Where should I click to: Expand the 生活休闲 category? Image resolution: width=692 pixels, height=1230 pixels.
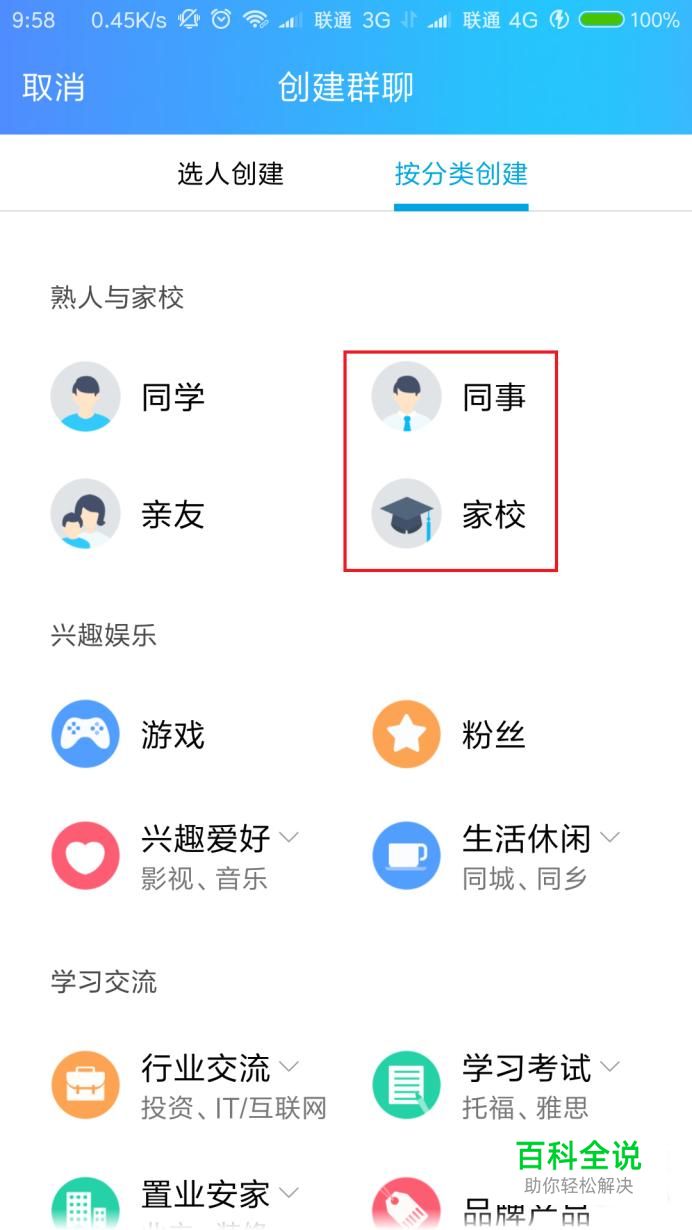click(497, 857)
